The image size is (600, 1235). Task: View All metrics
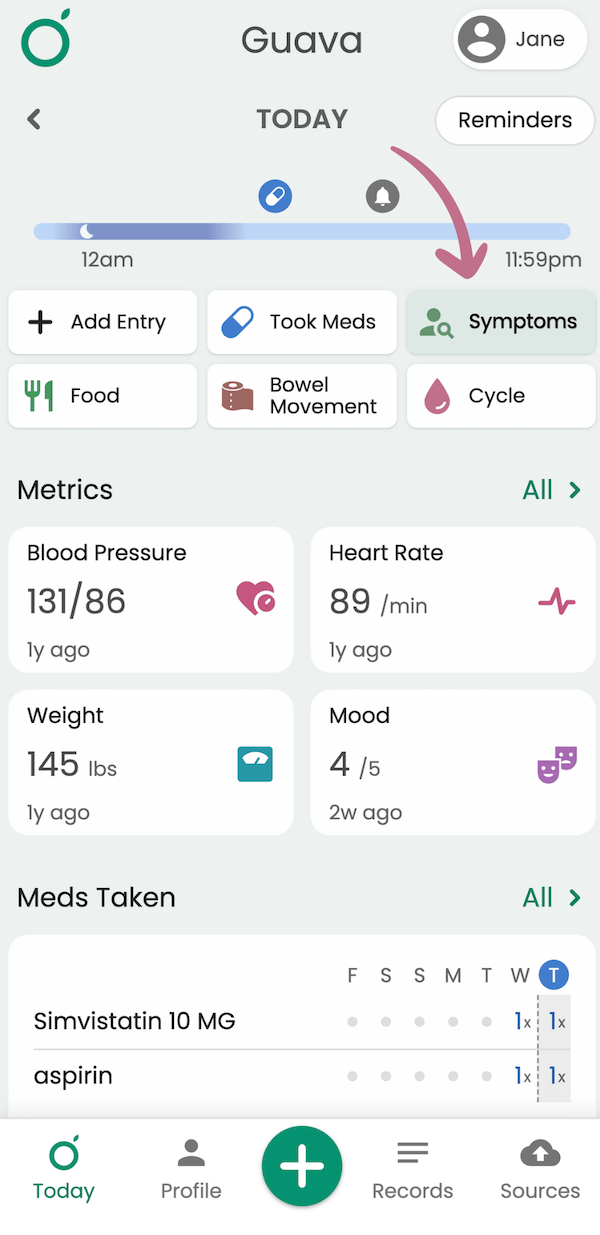(x=551, y=490)
